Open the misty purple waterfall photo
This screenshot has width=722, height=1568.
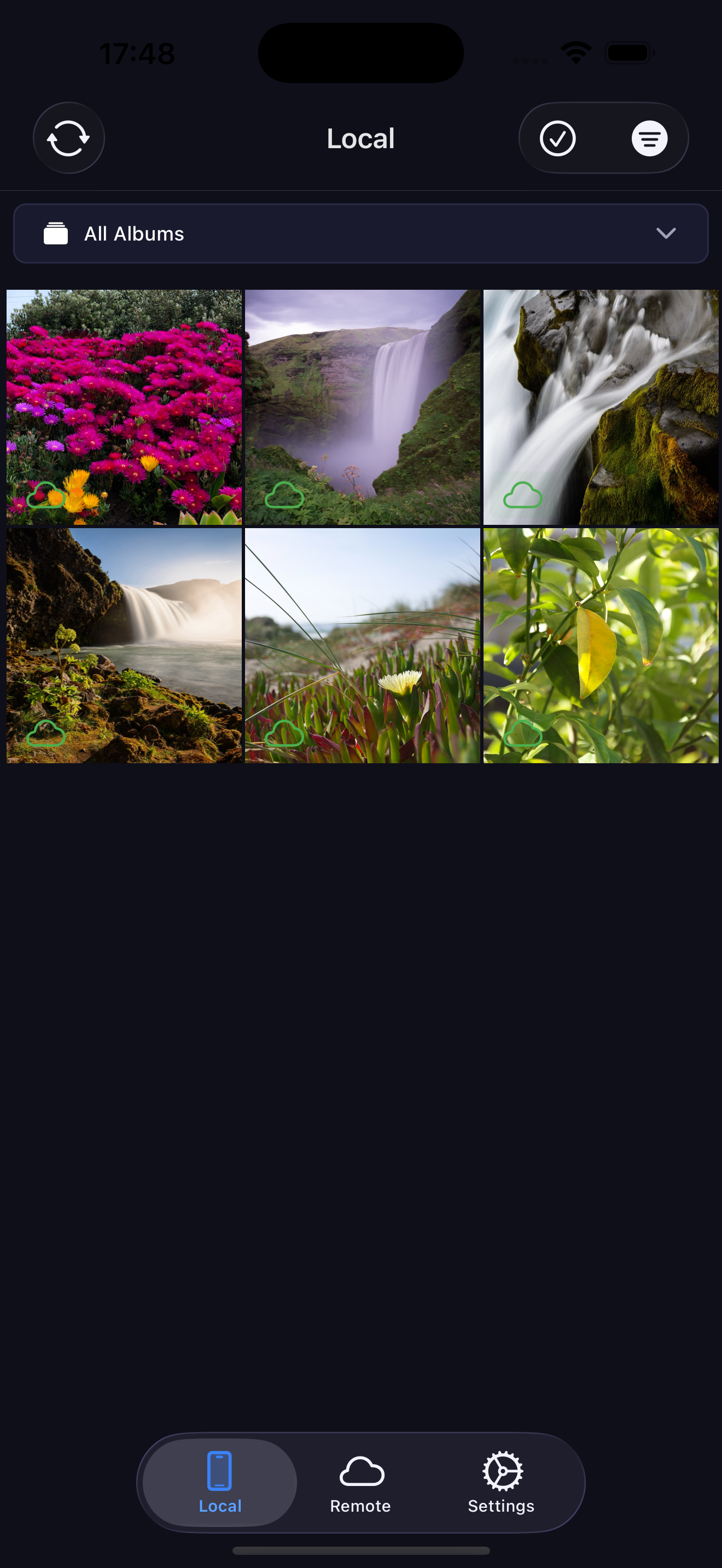[x=362, y=407]
